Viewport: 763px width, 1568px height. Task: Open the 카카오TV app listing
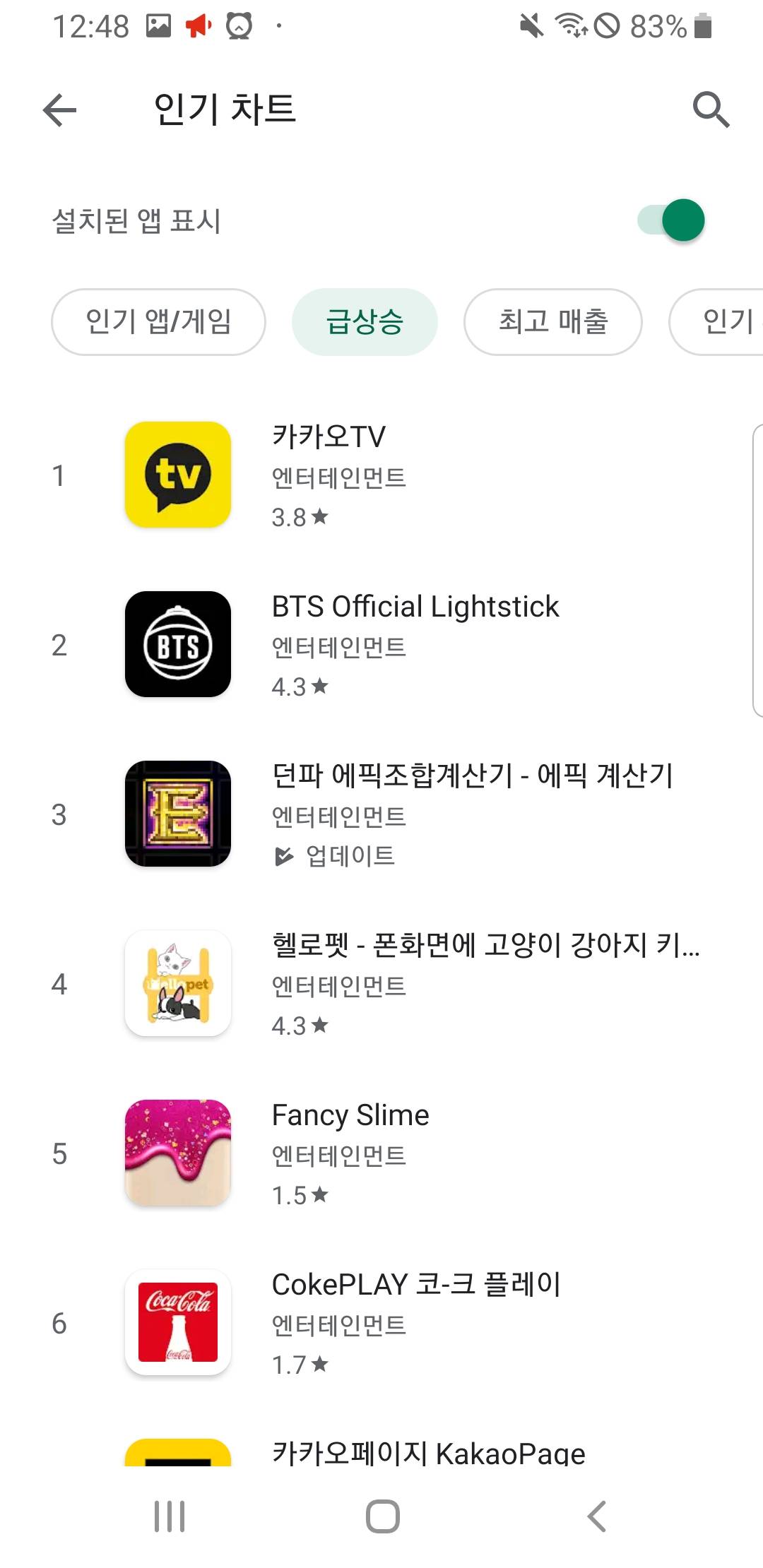click(x=381, y=475)
